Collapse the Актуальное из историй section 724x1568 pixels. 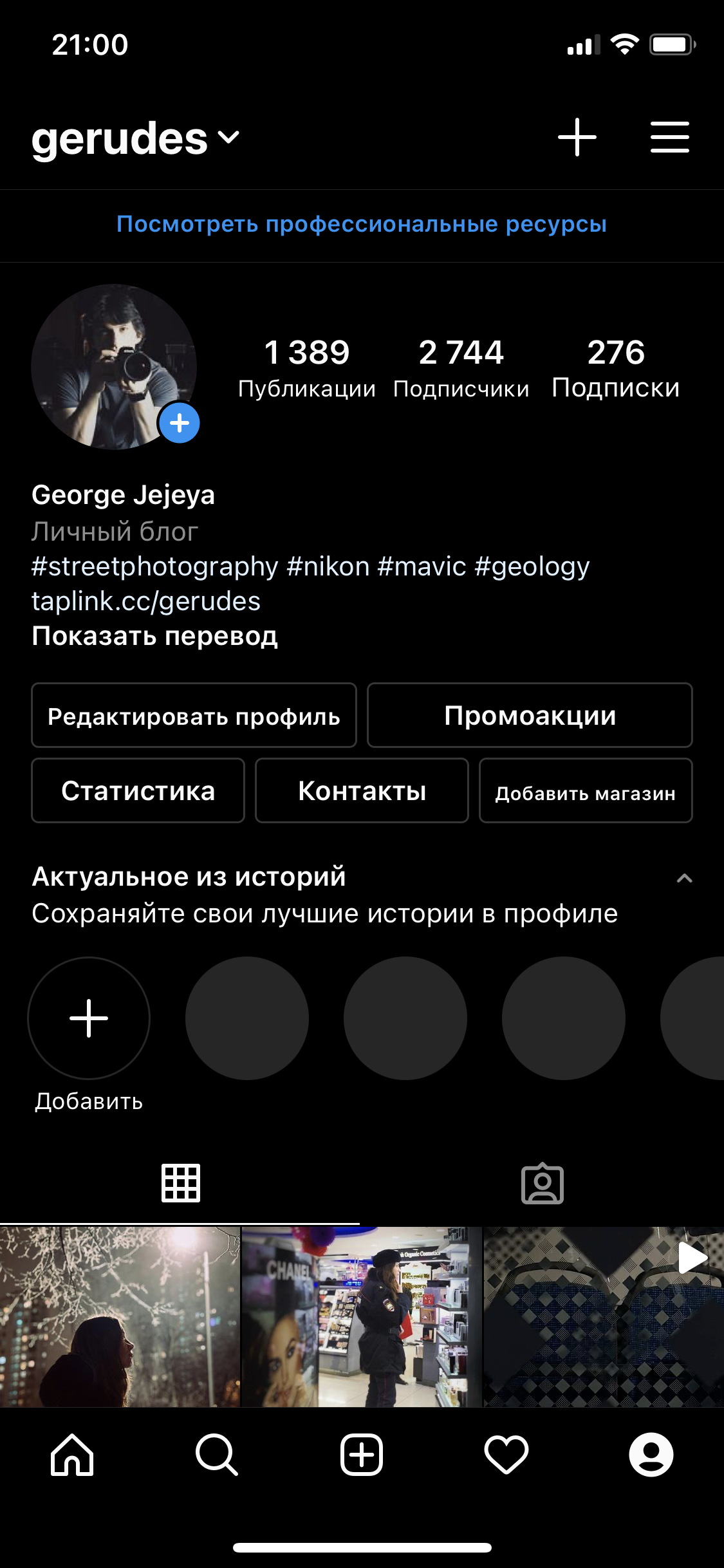click(x=685, y=878)
